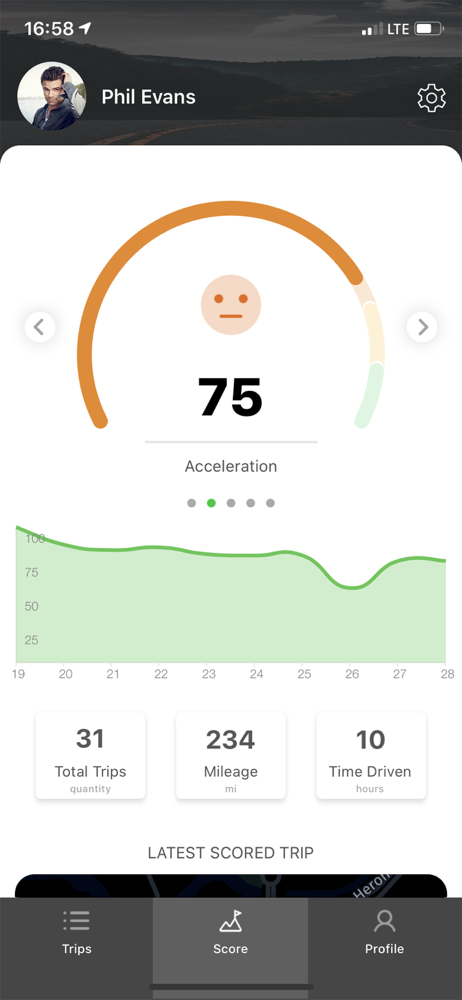Go to the previous score gauge
This screenshot has height=1000, width=462.
pos(40,327)
